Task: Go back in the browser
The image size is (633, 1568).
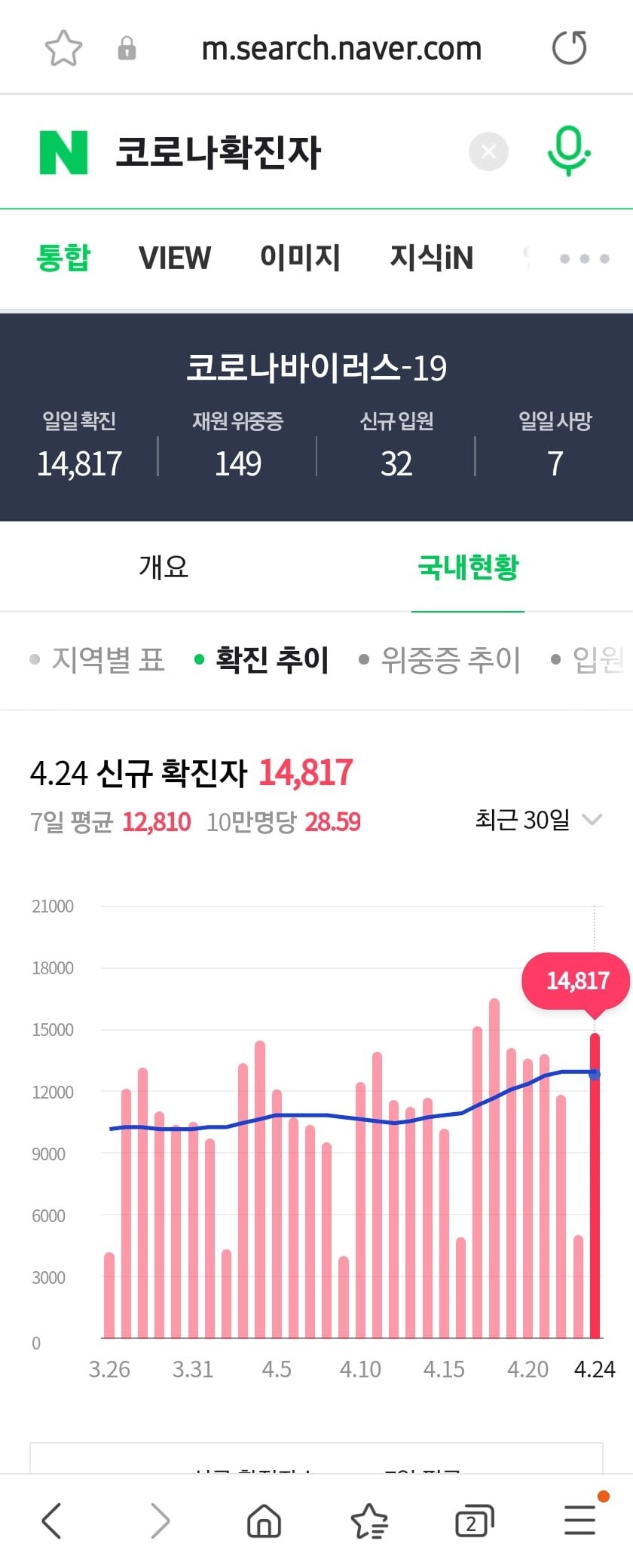Action: click(51, 1521)
